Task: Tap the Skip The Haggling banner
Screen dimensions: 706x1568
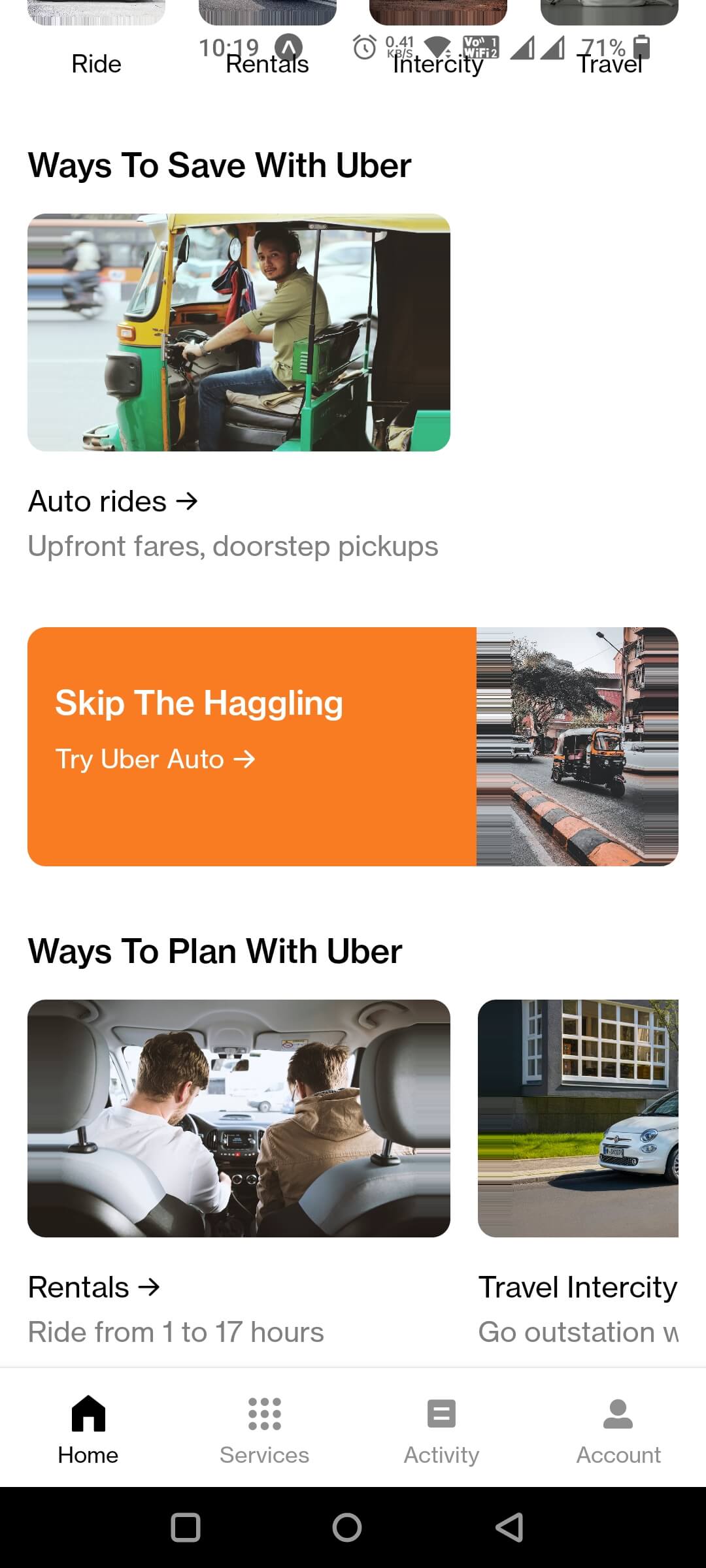Action: click(352, 747)
